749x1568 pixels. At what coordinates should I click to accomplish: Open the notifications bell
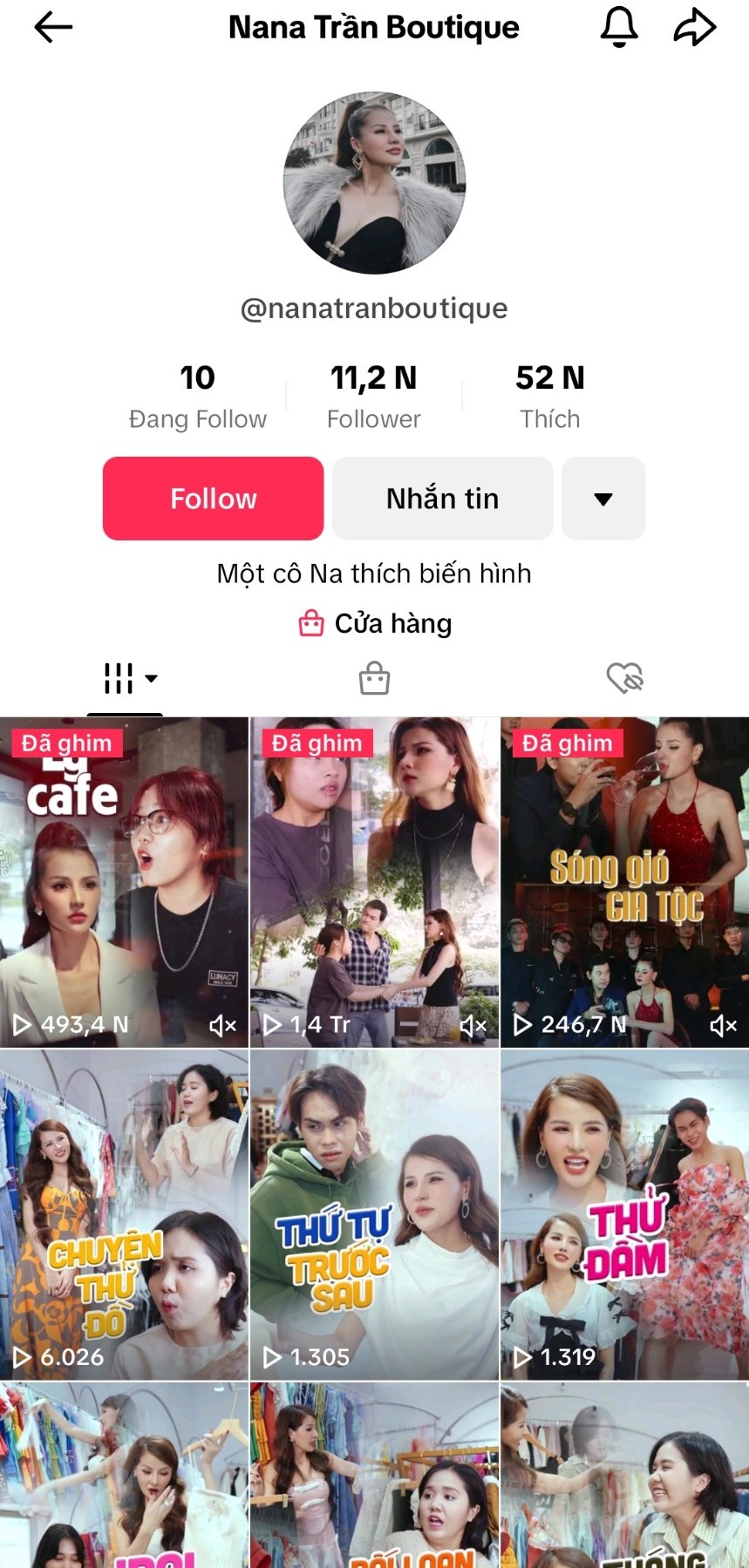[x=619, y=27]
